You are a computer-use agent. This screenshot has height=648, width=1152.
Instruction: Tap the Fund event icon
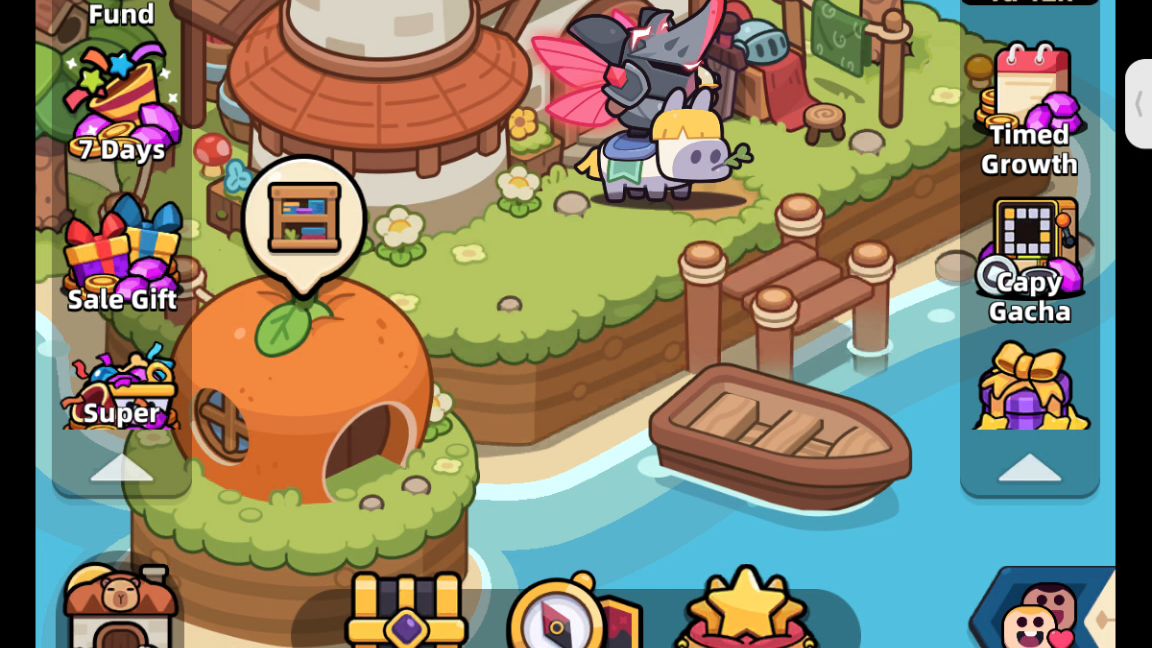[x=122, y=14]
